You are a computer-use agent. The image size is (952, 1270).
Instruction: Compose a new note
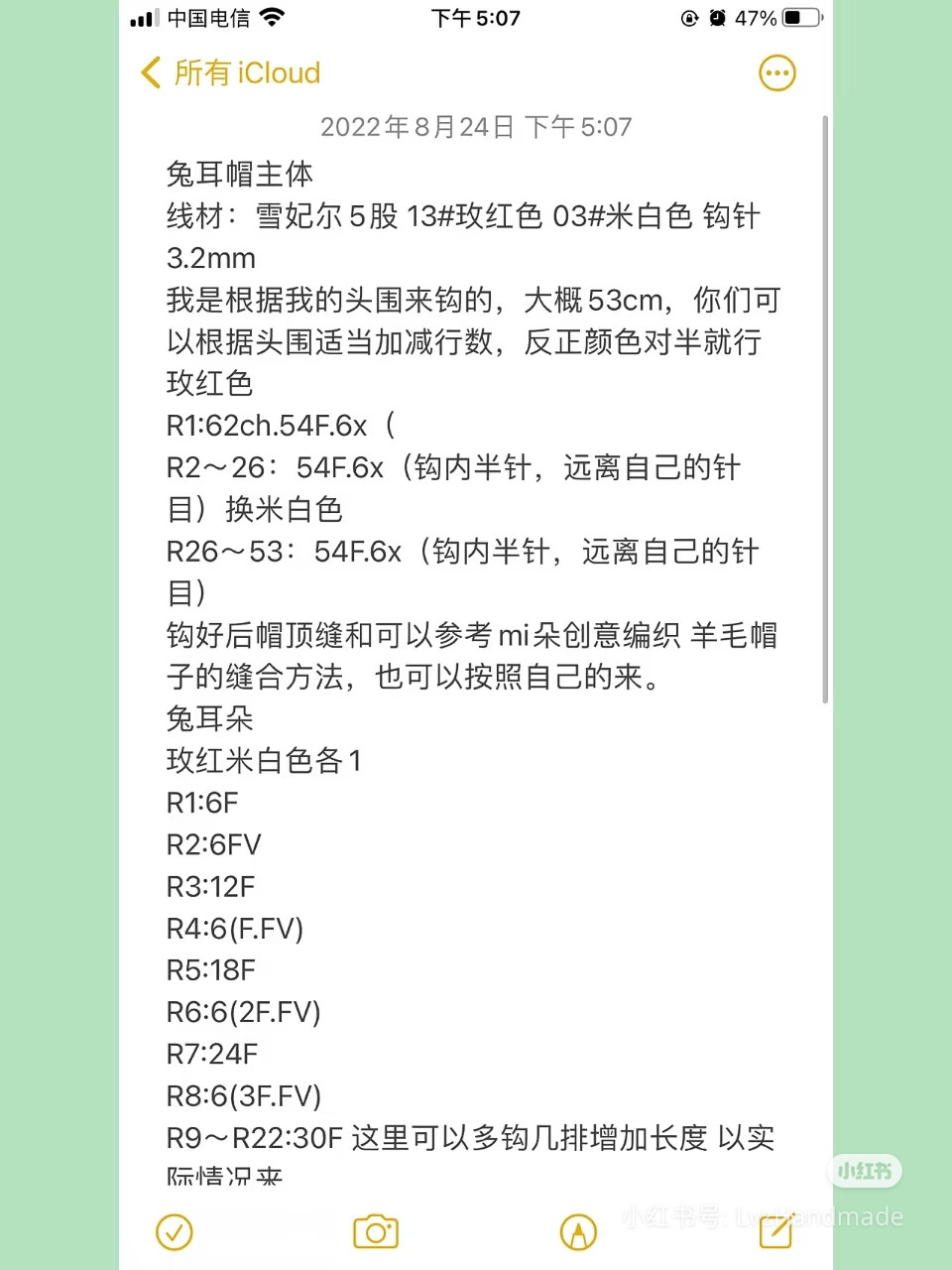775,1232
